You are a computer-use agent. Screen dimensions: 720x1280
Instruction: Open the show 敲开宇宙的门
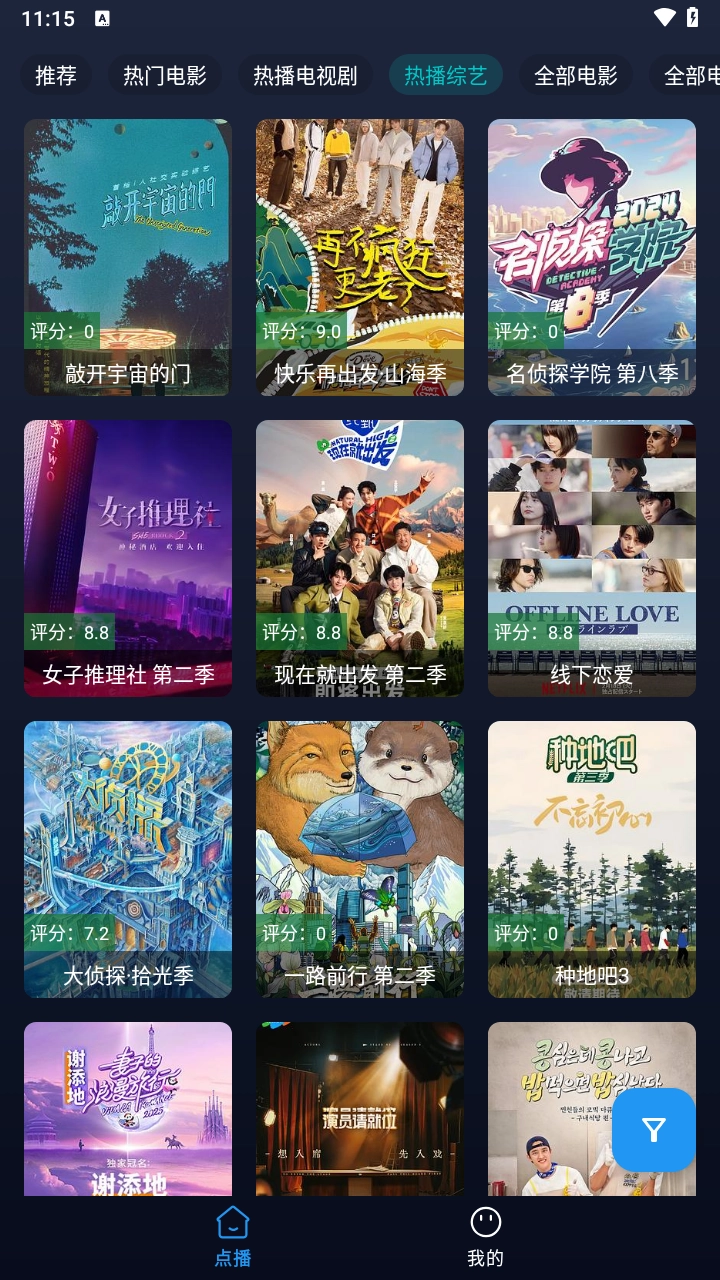coord(127,255)
